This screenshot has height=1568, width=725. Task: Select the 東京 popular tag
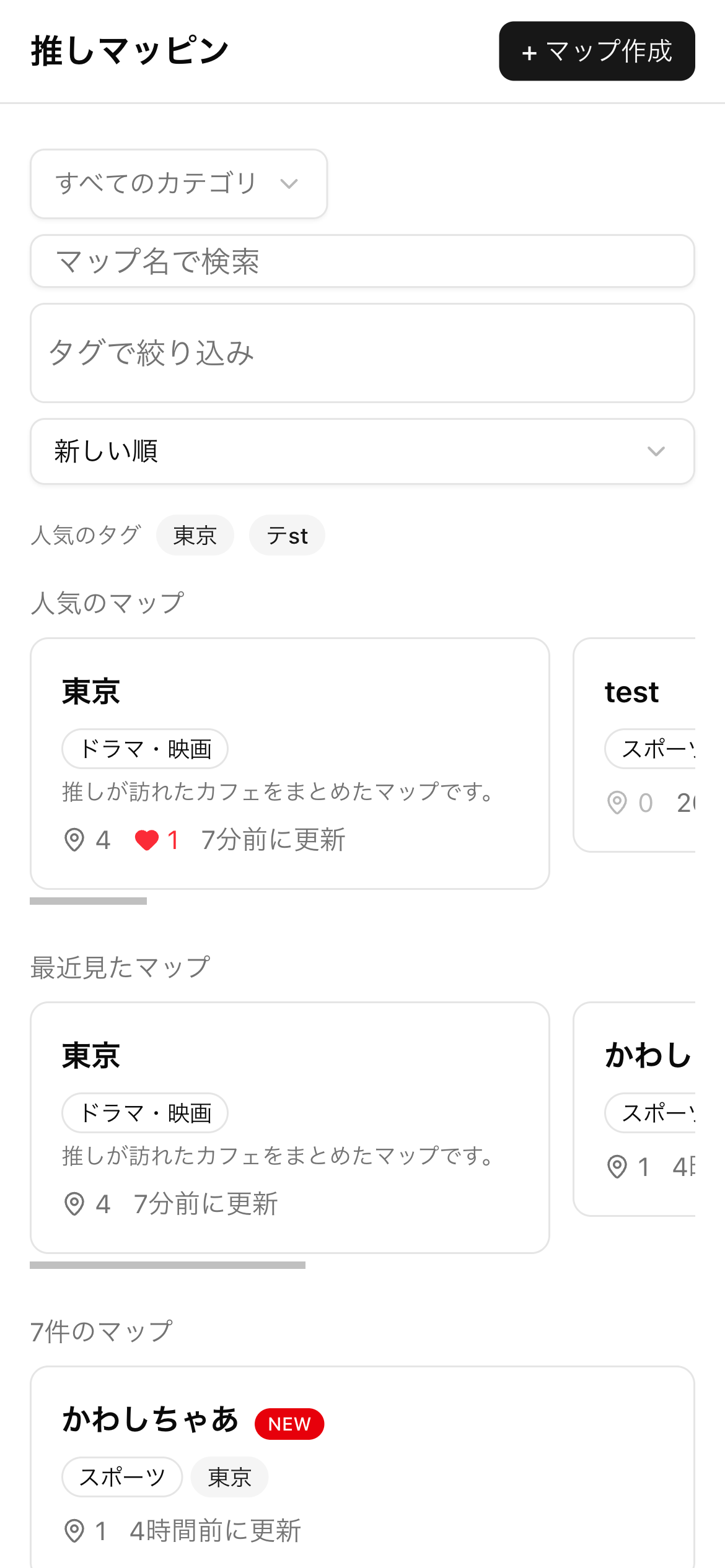point(195,534)
